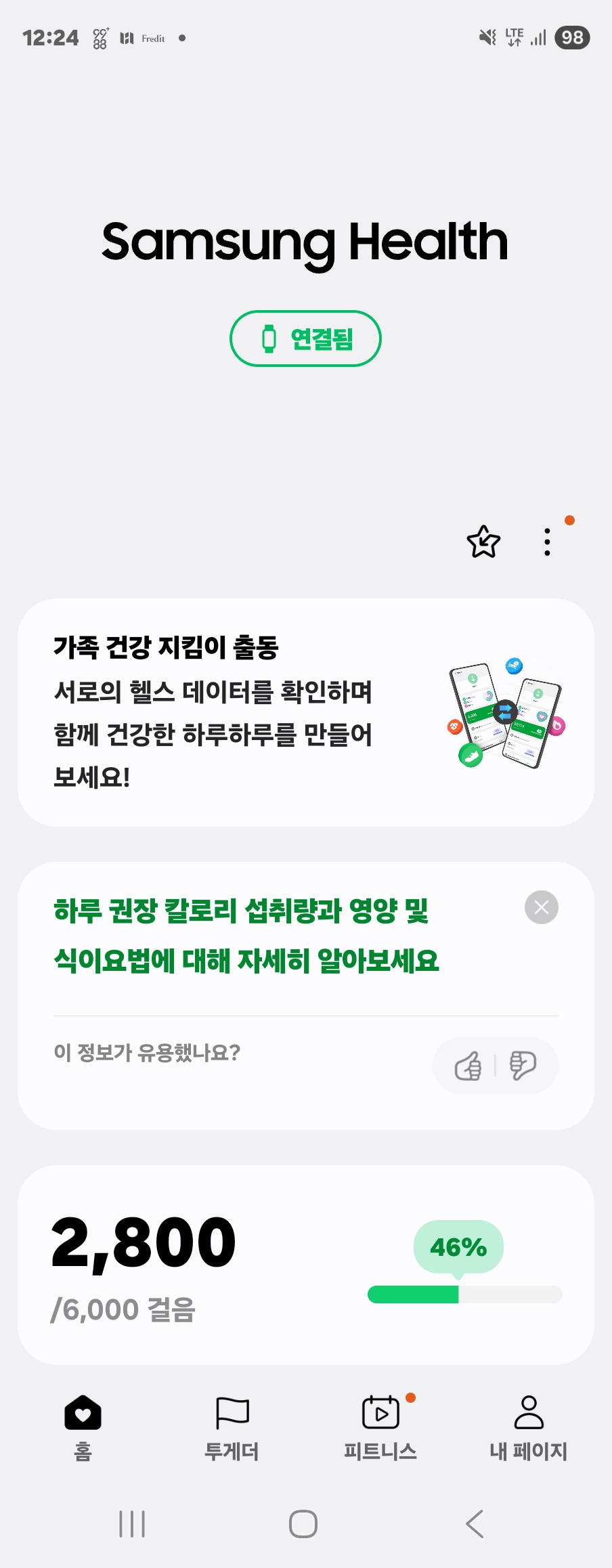Screen dimensions: 612x1568
Task: Open the three-dot overflow menu
Action: (547, 542)
